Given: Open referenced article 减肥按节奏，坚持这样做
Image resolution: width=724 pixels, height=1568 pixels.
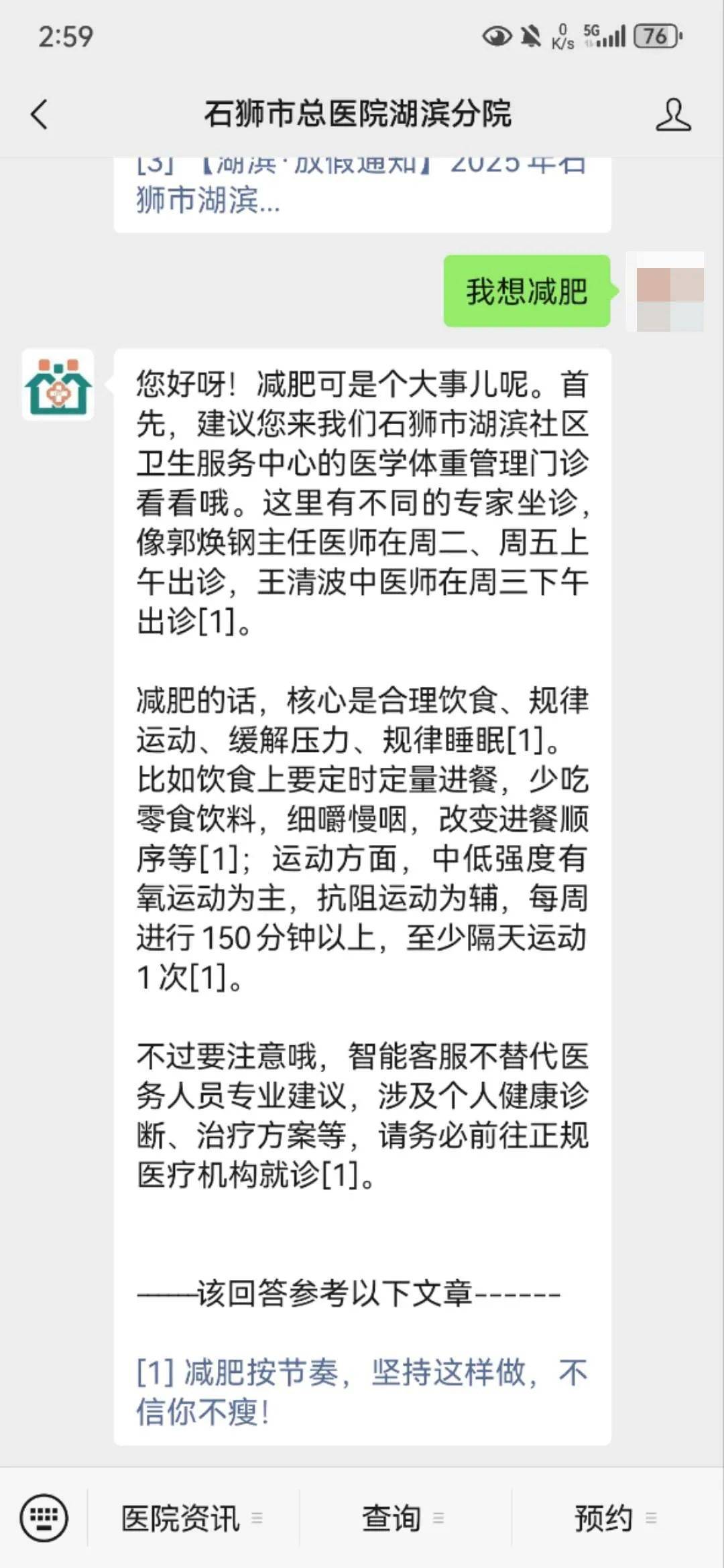Looking at the screenshot, I should 362,1391.
